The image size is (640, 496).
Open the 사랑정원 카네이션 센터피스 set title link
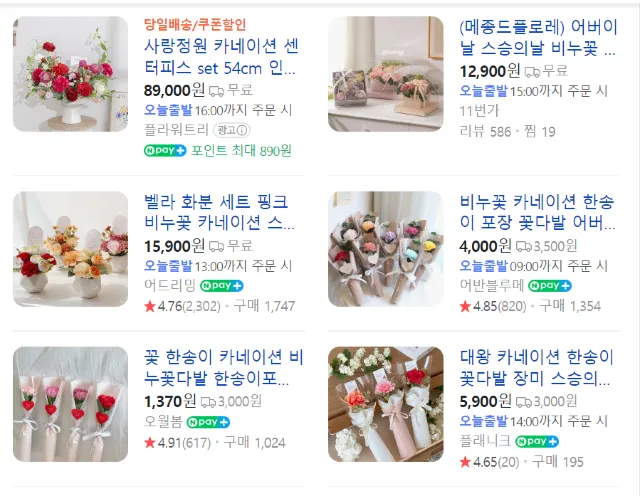(220, 56)
